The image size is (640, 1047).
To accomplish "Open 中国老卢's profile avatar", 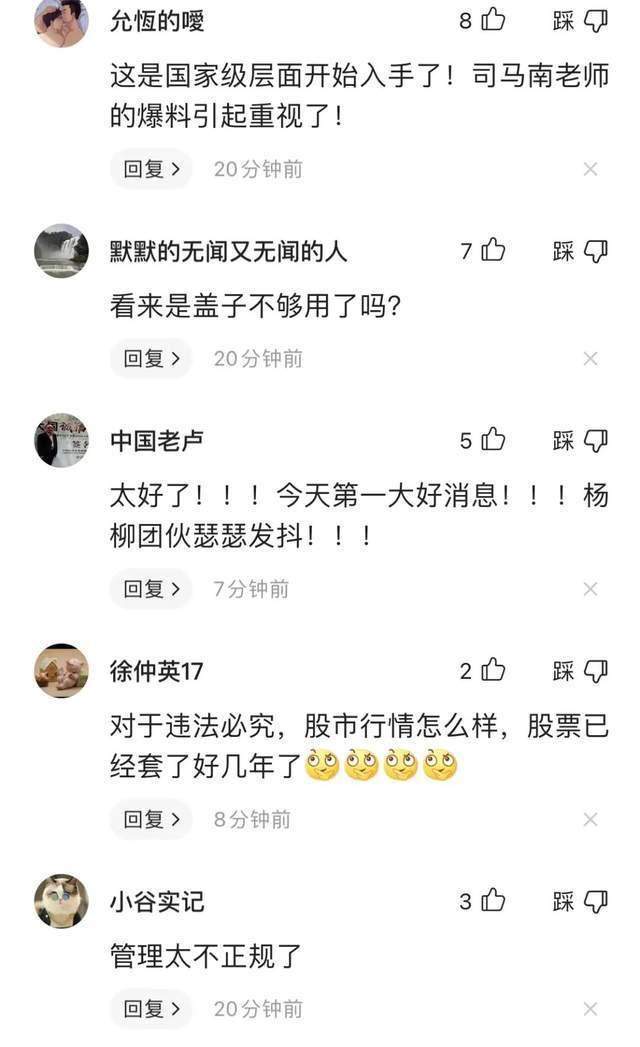I will [x=61, y=440].
